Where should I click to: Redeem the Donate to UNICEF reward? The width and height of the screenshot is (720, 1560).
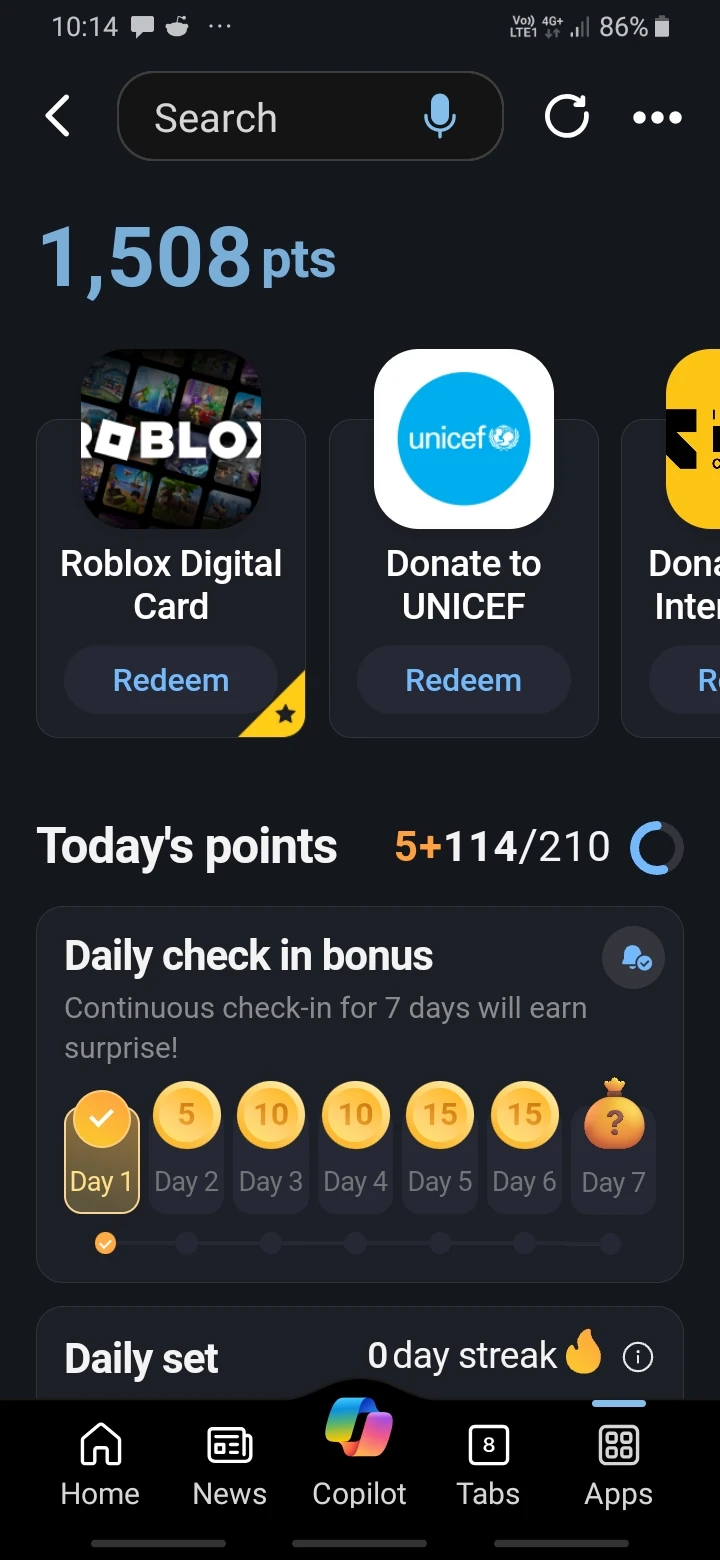point(464,680)
